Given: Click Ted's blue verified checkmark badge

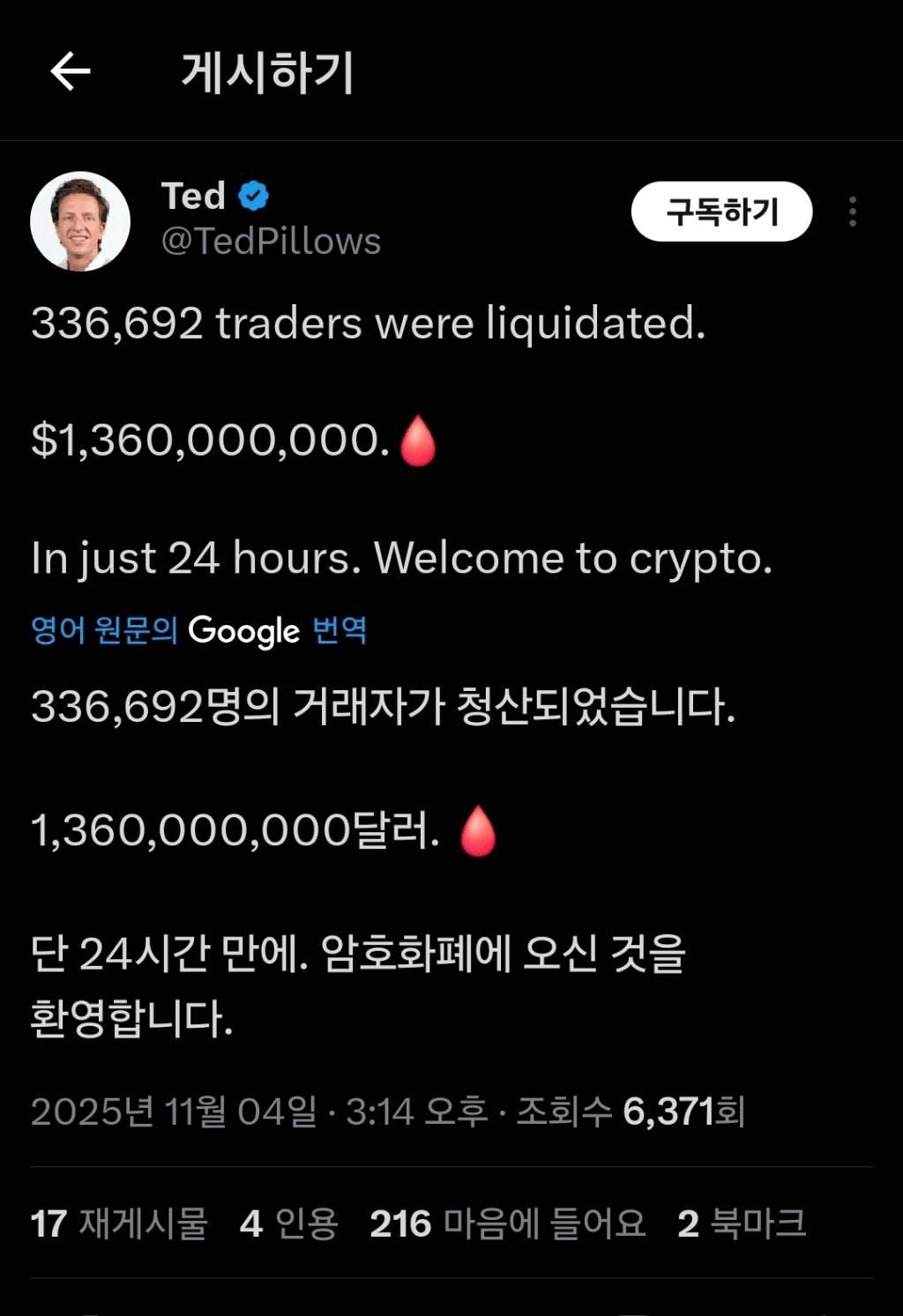Looking at the screenshot, I should pos(253,196).
